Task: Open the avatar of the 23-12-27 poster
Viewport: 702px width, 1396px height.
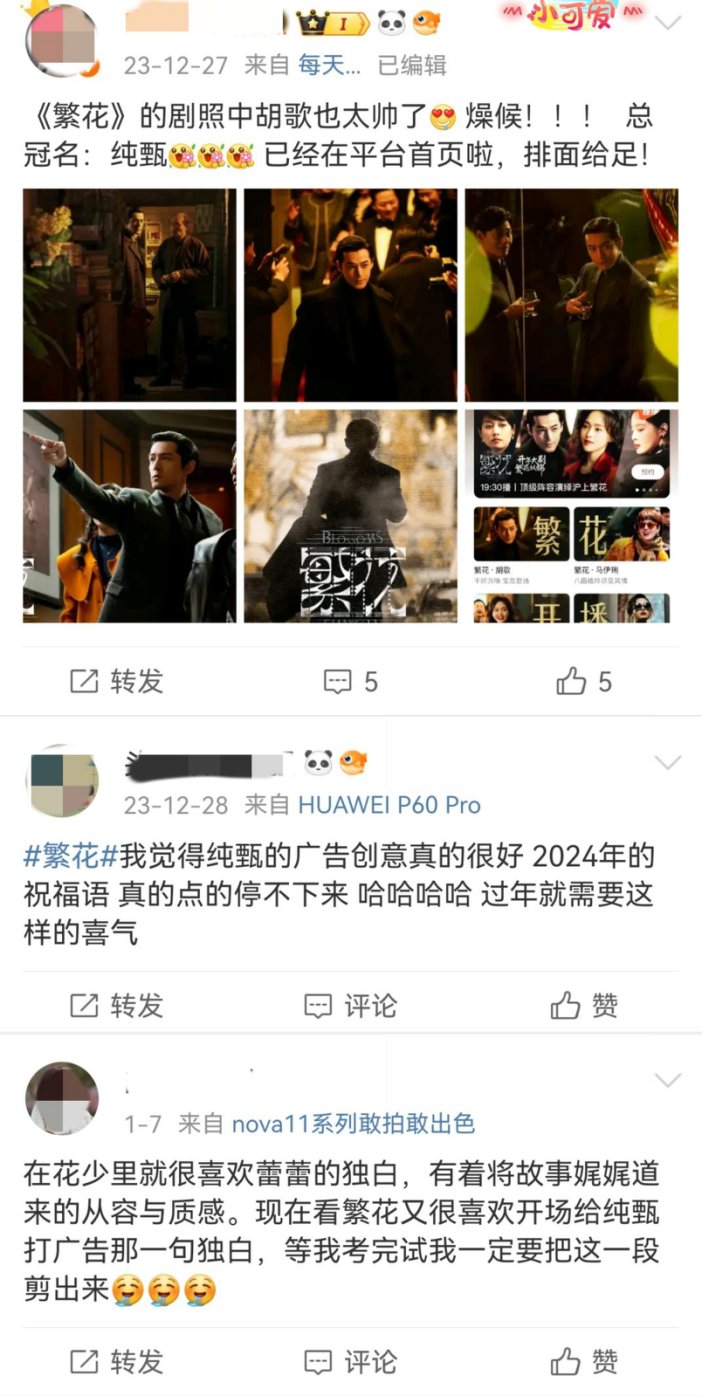Action: click(62, 38)
